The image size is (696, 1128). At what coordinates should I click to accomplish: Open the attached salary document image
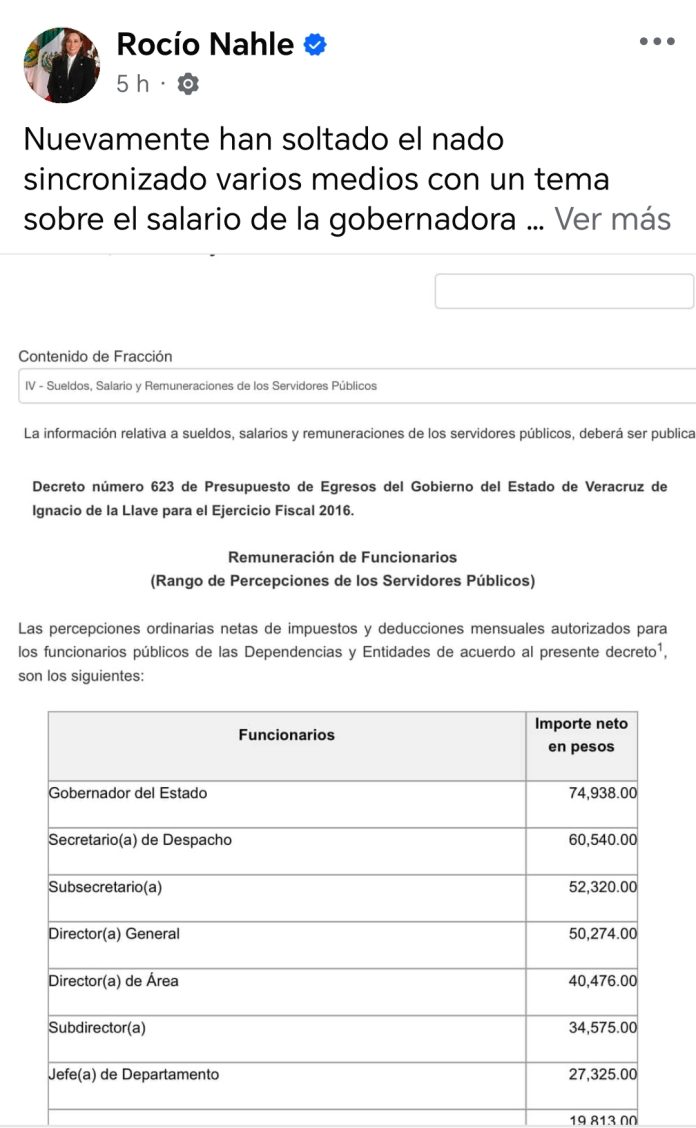pos(348,691)
